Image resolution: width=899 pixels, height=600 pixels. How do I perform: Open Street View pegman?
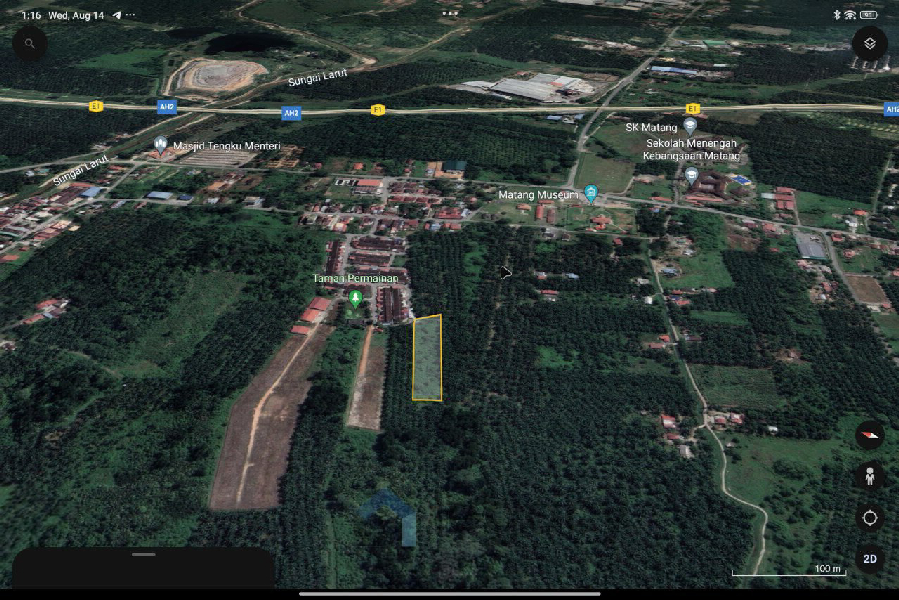coord(870,476)
